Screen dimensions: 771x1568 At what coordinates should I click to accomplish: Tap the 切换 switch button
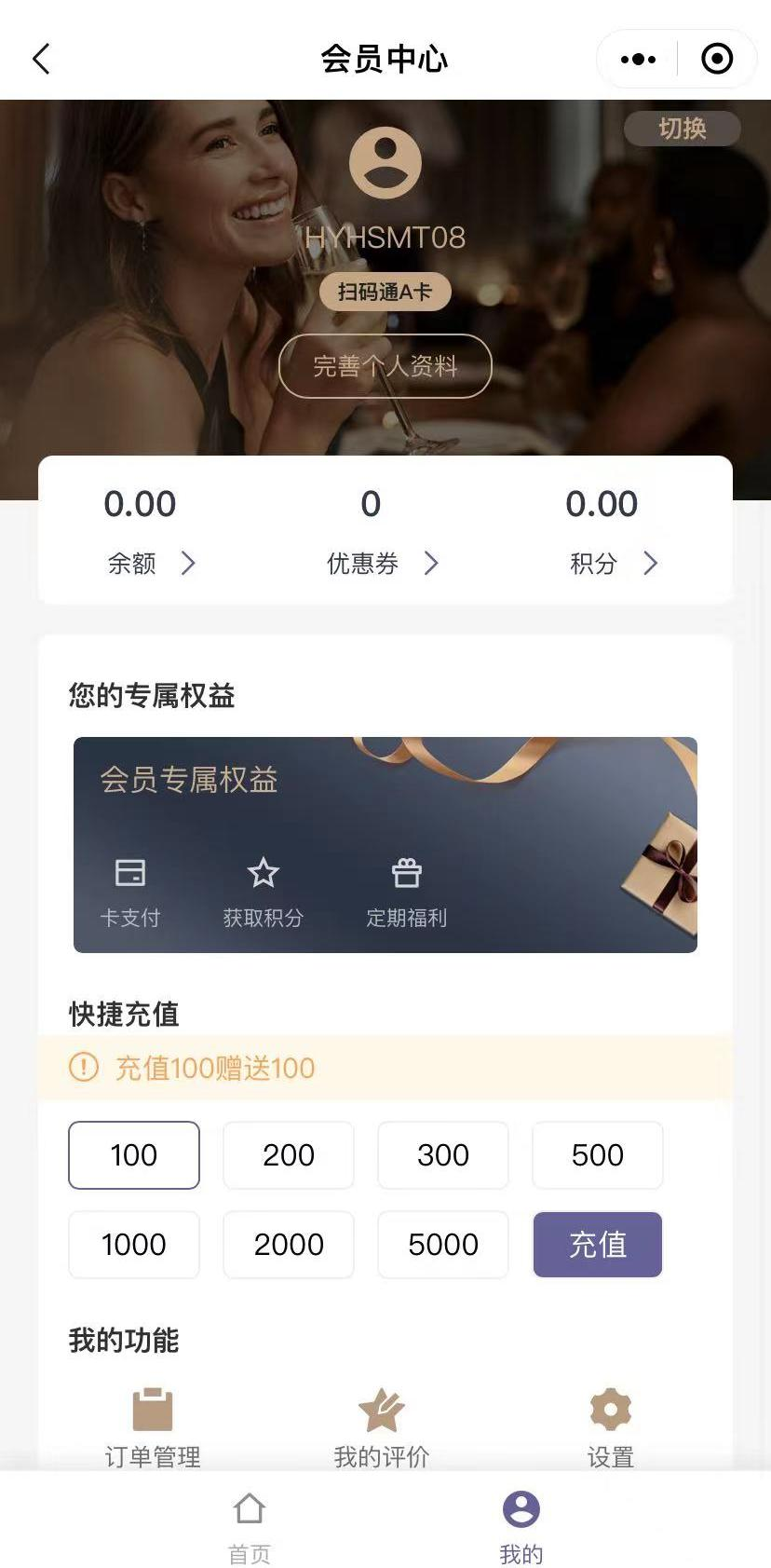point(682,129)
